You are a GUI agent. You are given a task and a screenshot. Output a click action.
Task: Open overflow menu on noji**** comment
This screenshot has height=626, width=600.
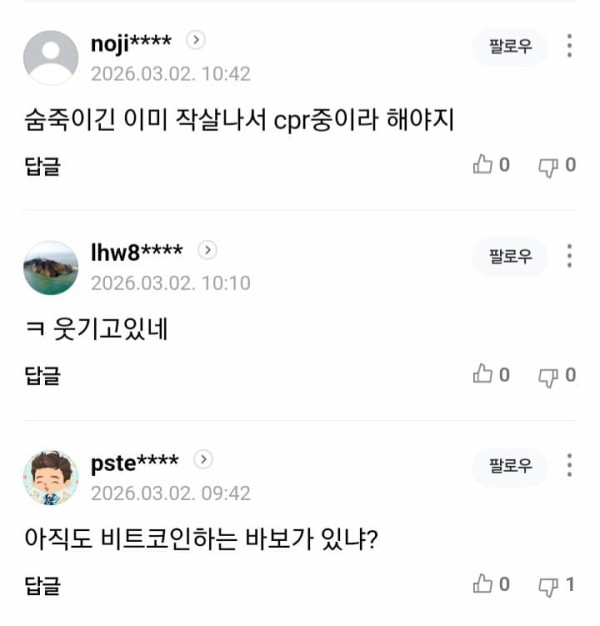[569, 46]
